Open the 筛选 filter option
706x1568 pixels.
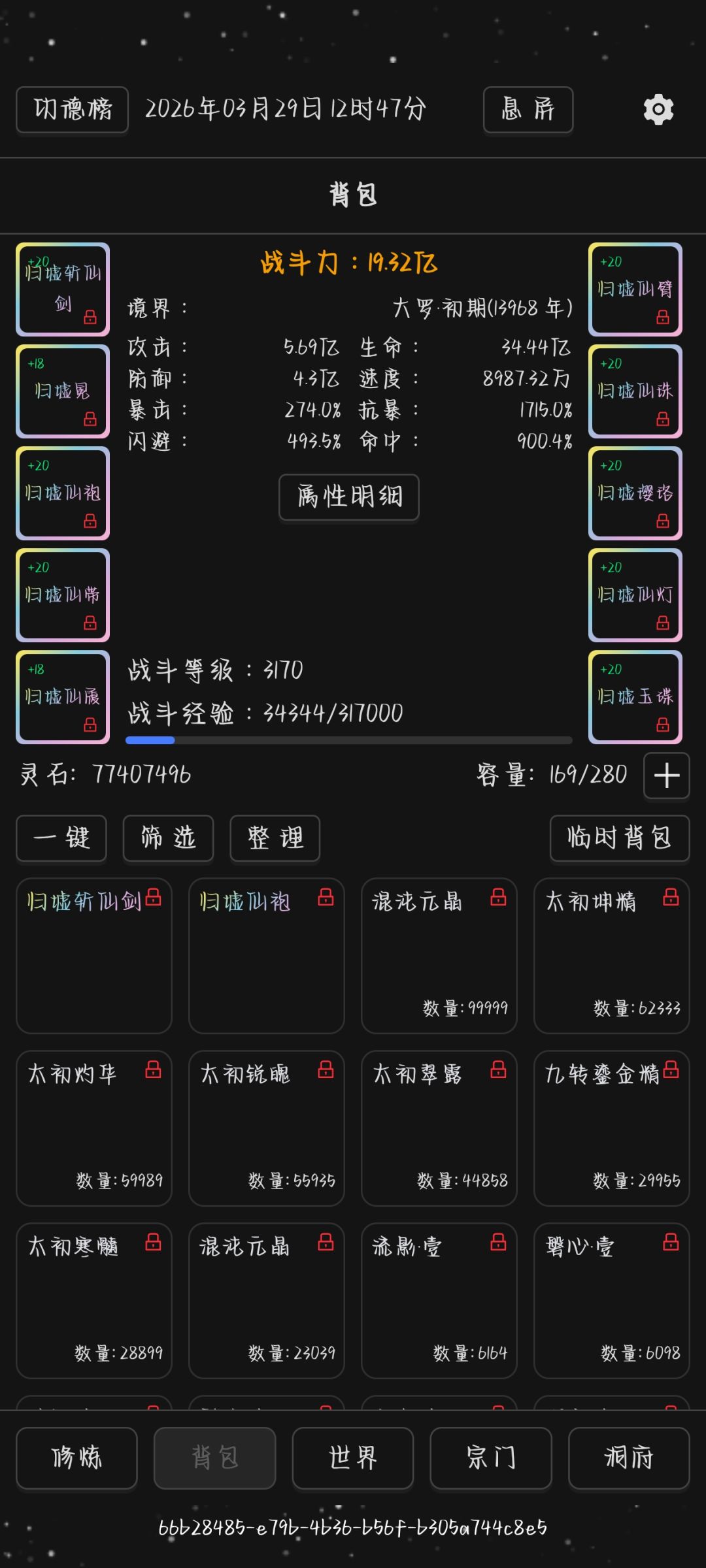coord(169,838)
